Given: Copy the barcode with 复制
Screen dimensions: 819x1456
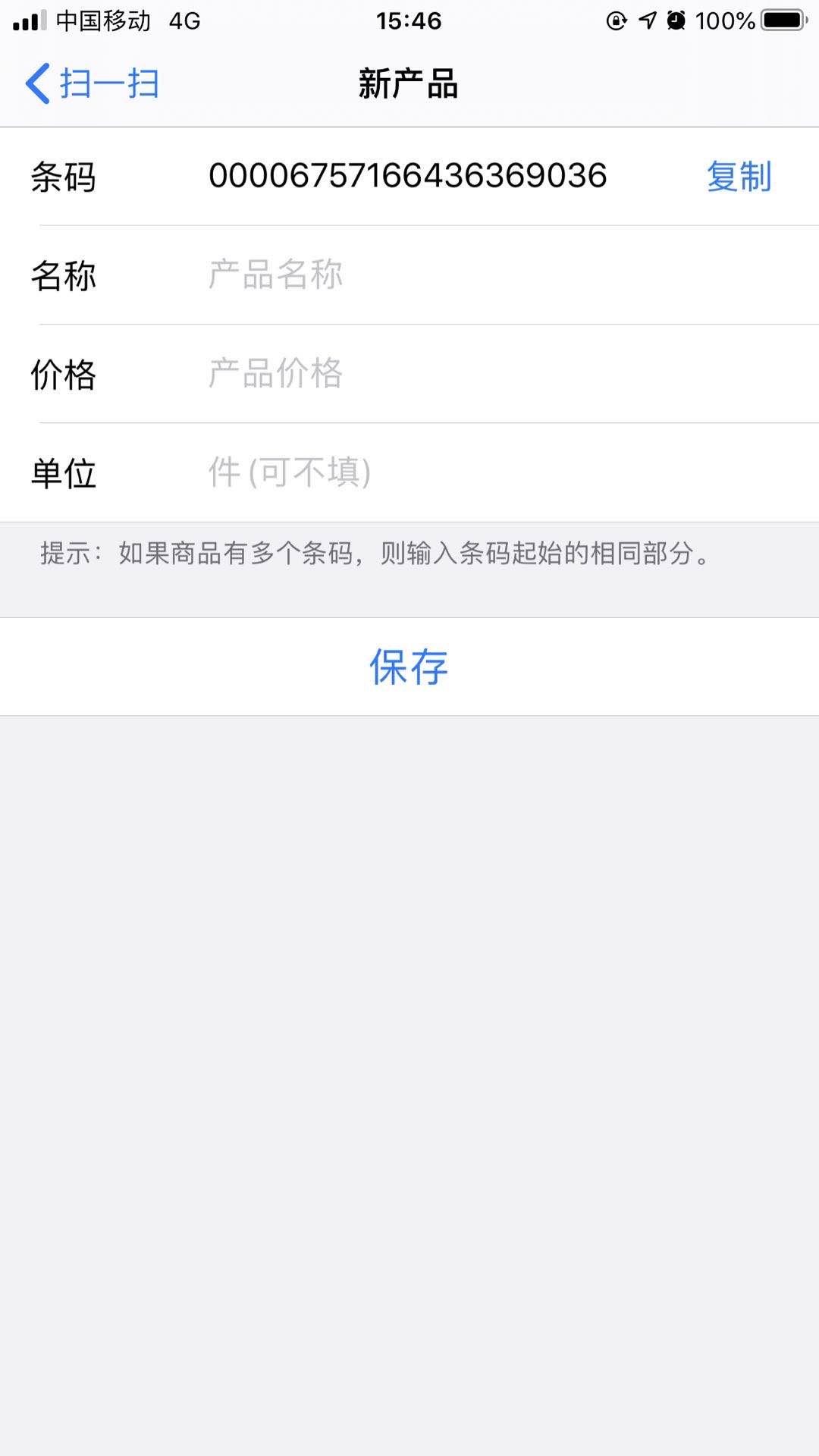Looking at the screenshot, I should pyautogui.click(x=739, y=176).
